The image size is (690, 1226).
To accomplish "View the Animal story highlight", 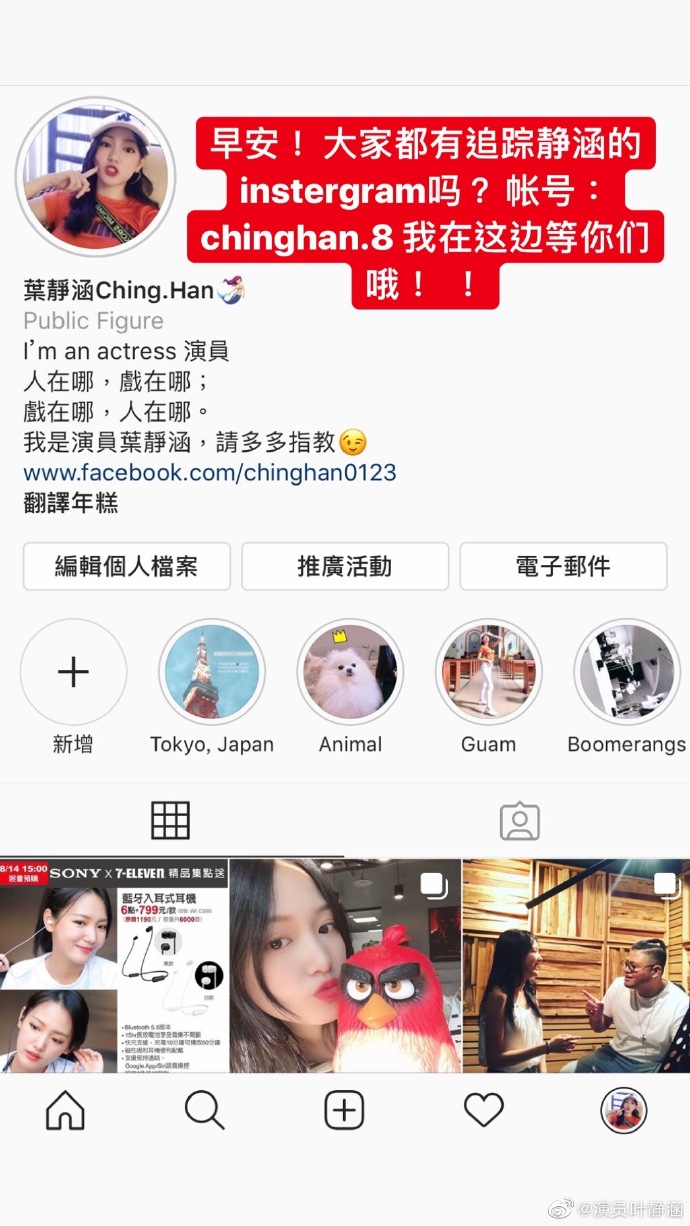I will (350, 672).
